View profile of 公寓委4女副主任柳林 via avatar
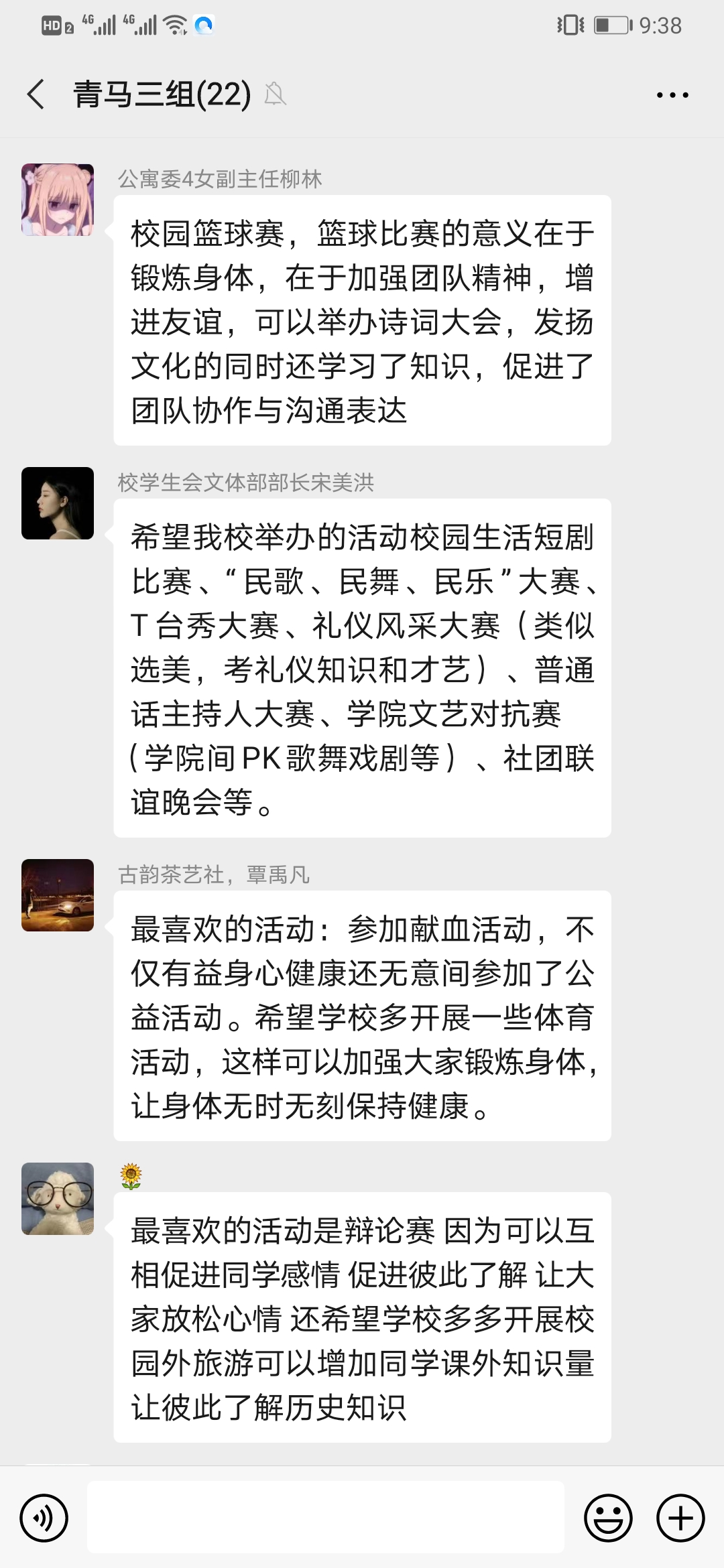This screenshot has height=1568, width=724. pyautogui.click(x=58, y=200)
